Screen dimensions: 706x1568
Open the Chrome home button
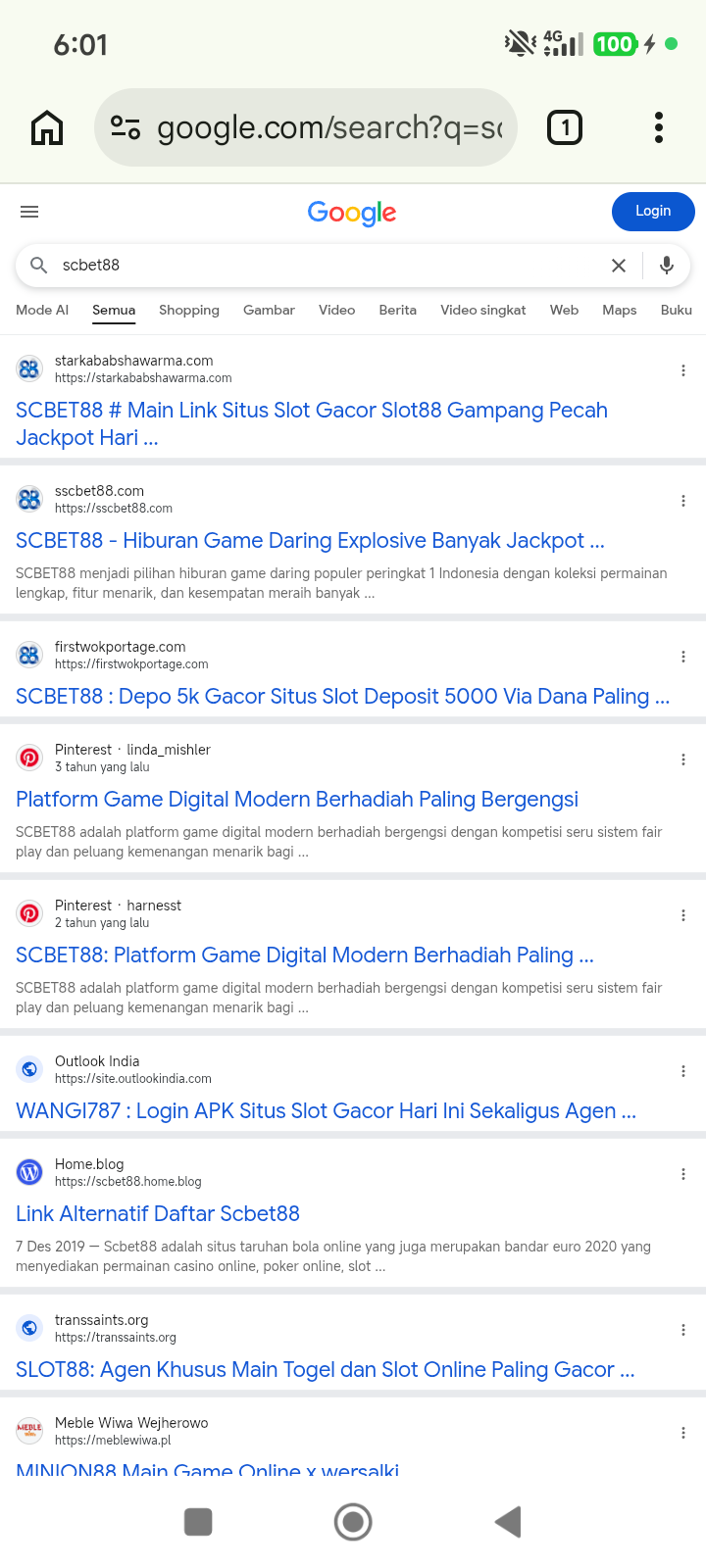[x=47, y=127]
